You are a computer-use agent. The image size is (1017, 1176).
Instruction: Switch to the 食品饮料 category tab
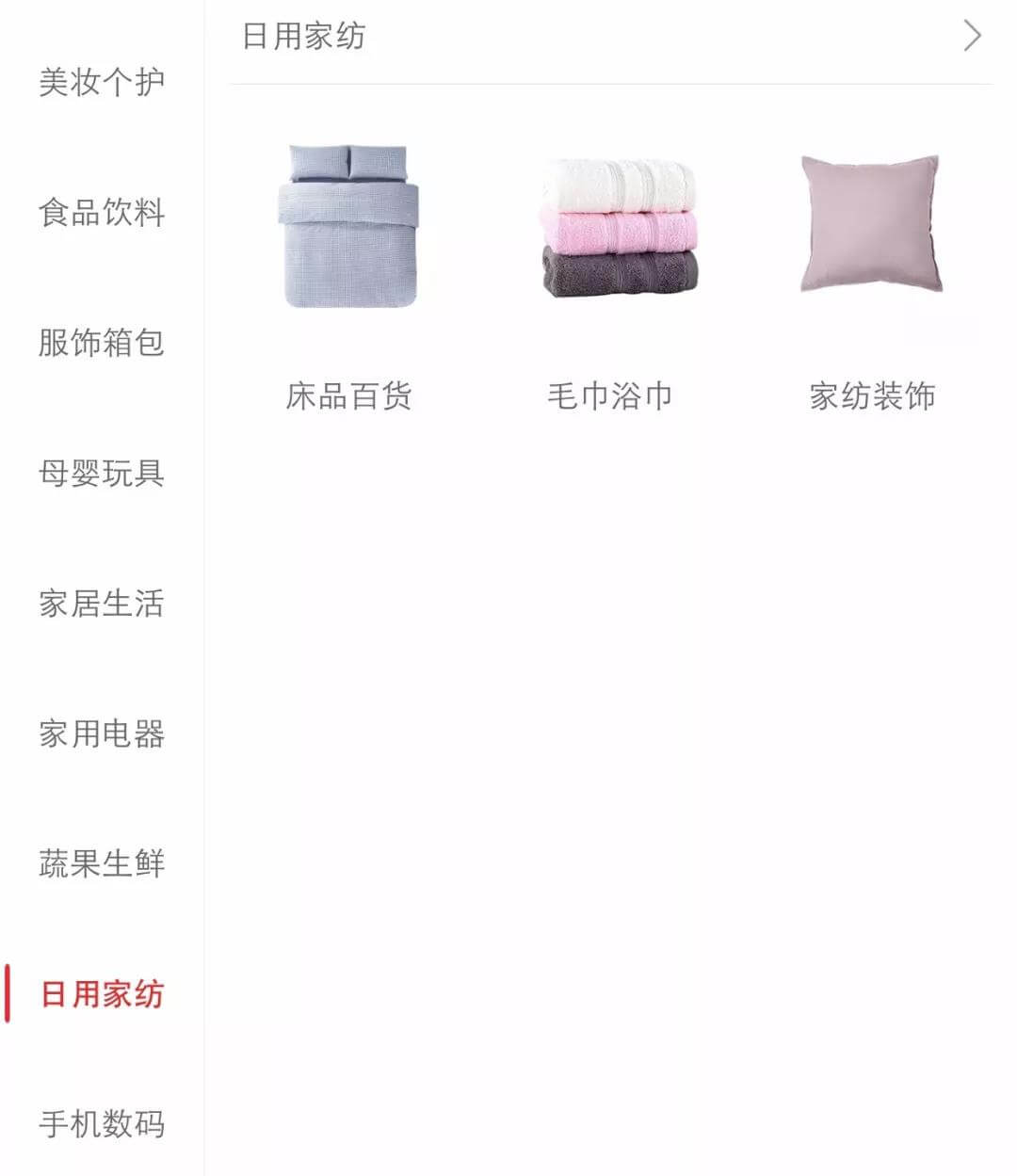[x=101, y=214]
